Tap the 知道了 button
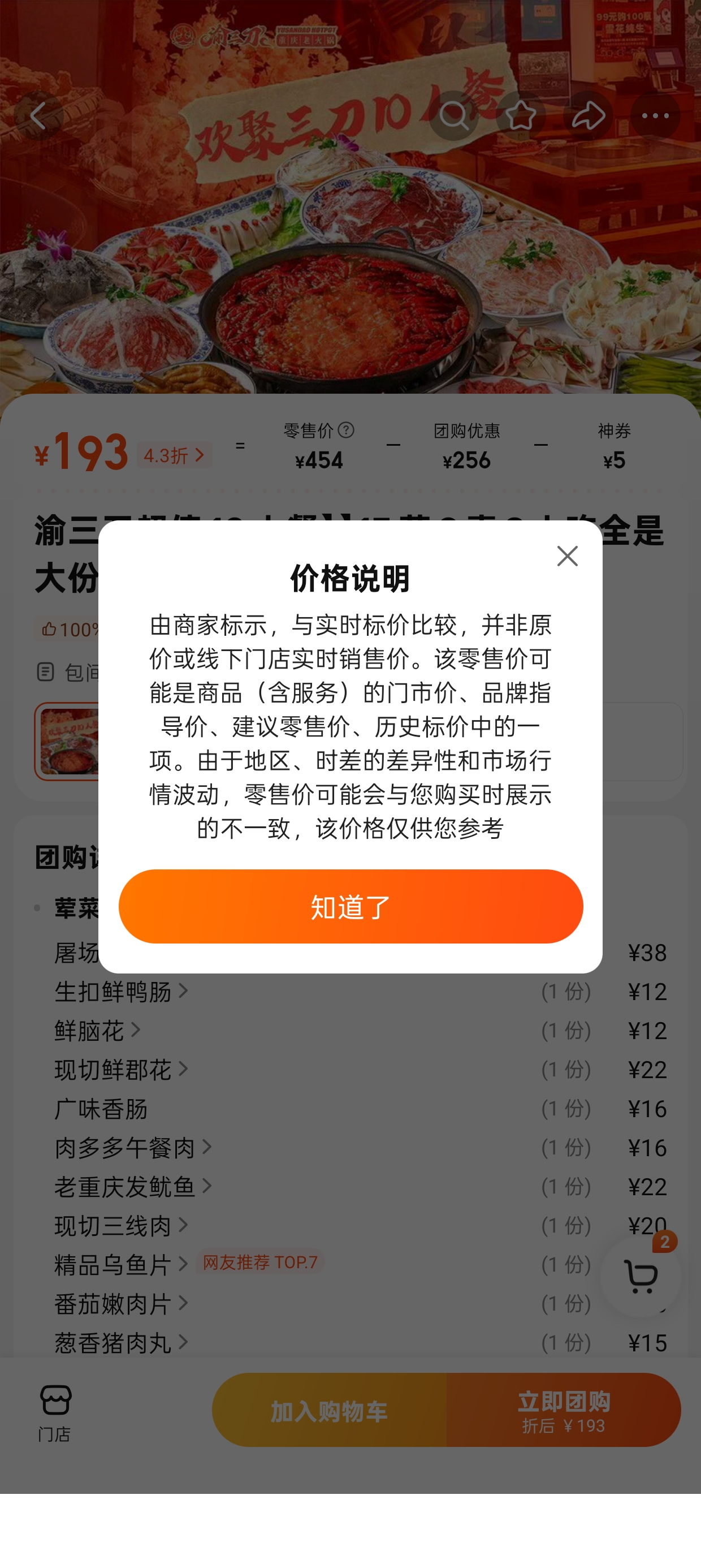 [350, 906]
